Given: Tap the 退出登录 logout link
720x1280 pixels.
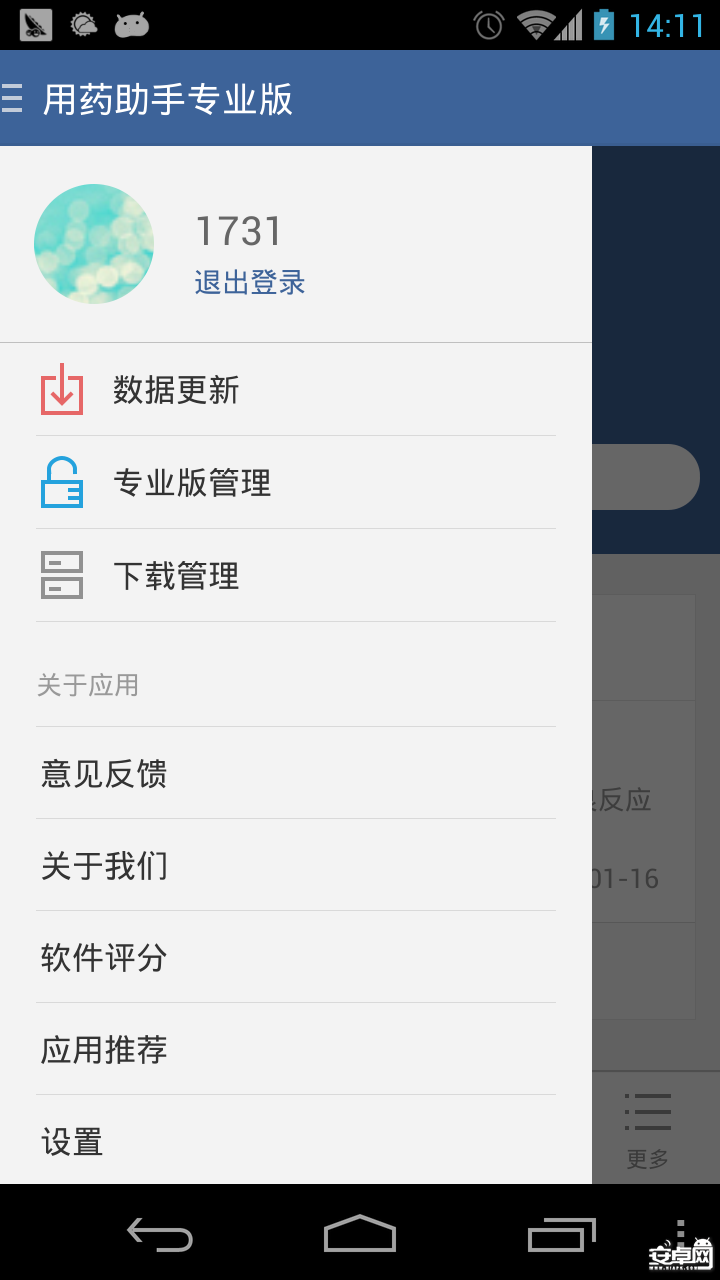Looking at the screenshot, I should click(249, 283).
